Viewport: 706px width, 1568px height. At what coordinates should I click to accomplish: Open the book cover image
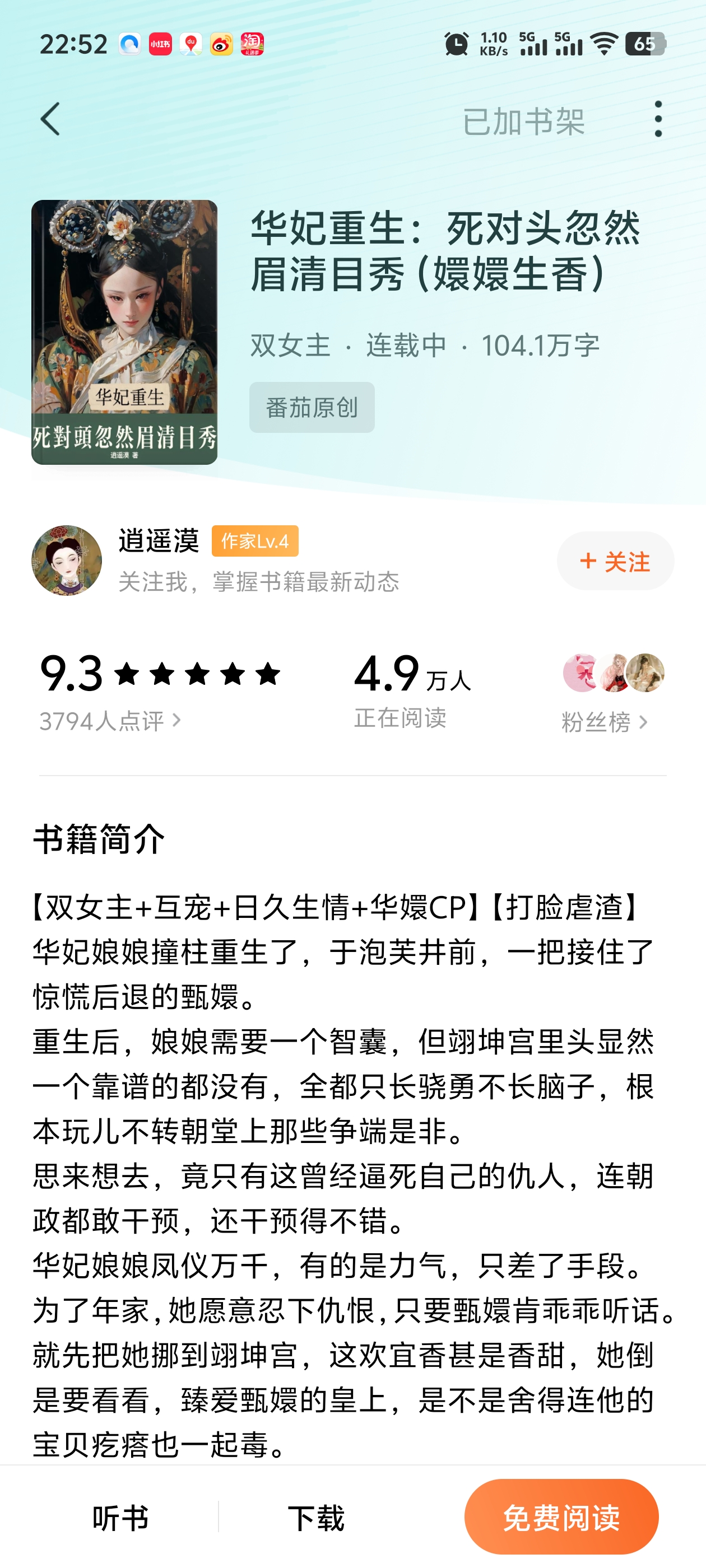pyautogui.click(x=124, y=332)
